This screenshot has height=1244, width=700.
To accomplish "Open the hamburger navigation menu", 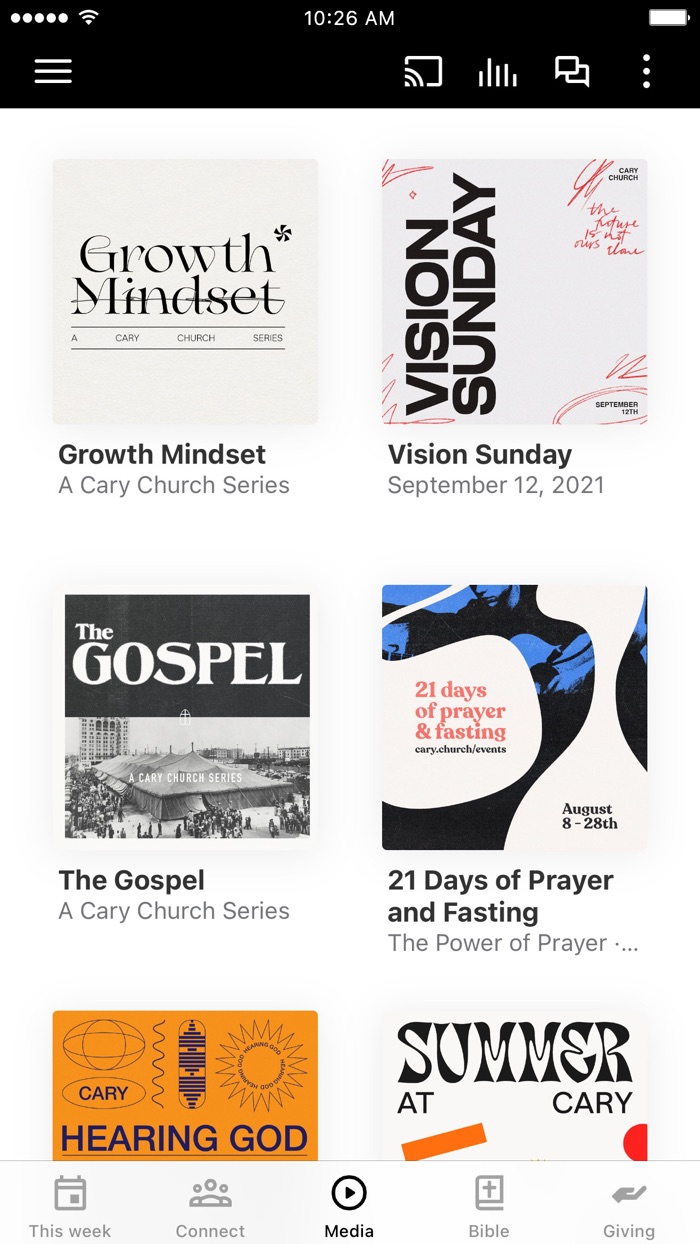I will (x=53, y=71).
